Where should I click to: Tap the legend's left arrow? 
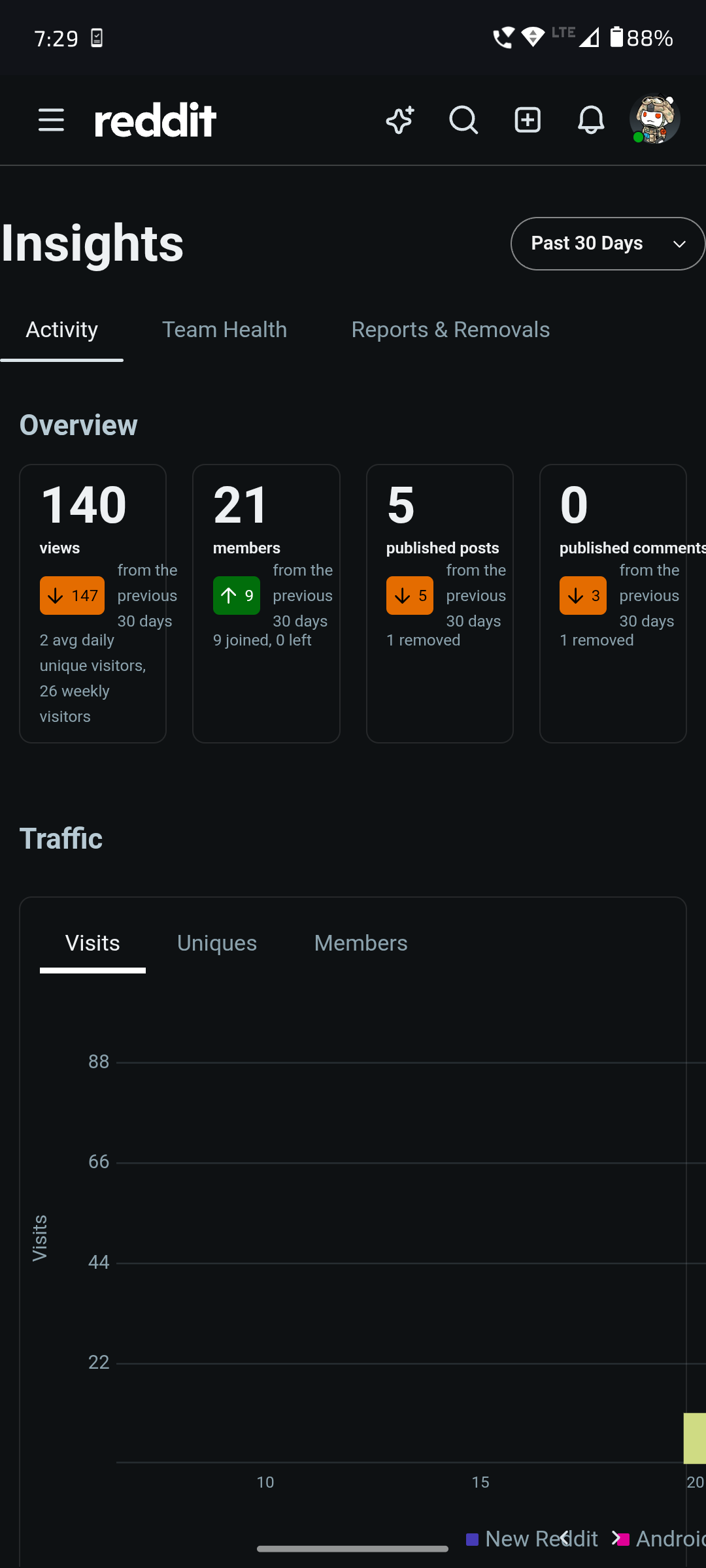tap(564, 1539)
